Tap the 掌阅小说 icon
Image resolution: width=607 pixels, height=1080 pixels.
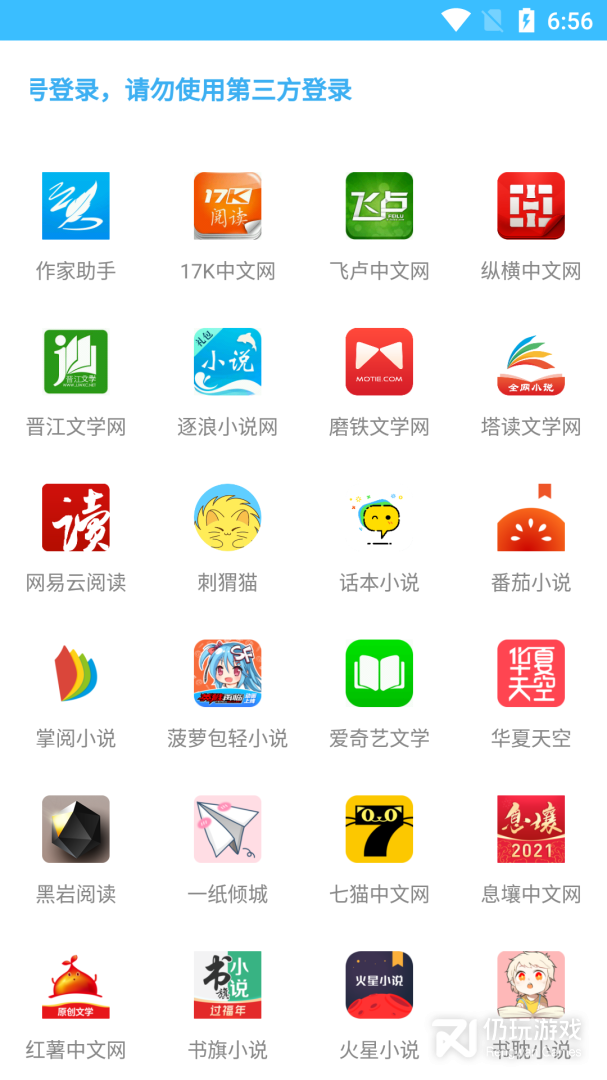tap(76, 674)
